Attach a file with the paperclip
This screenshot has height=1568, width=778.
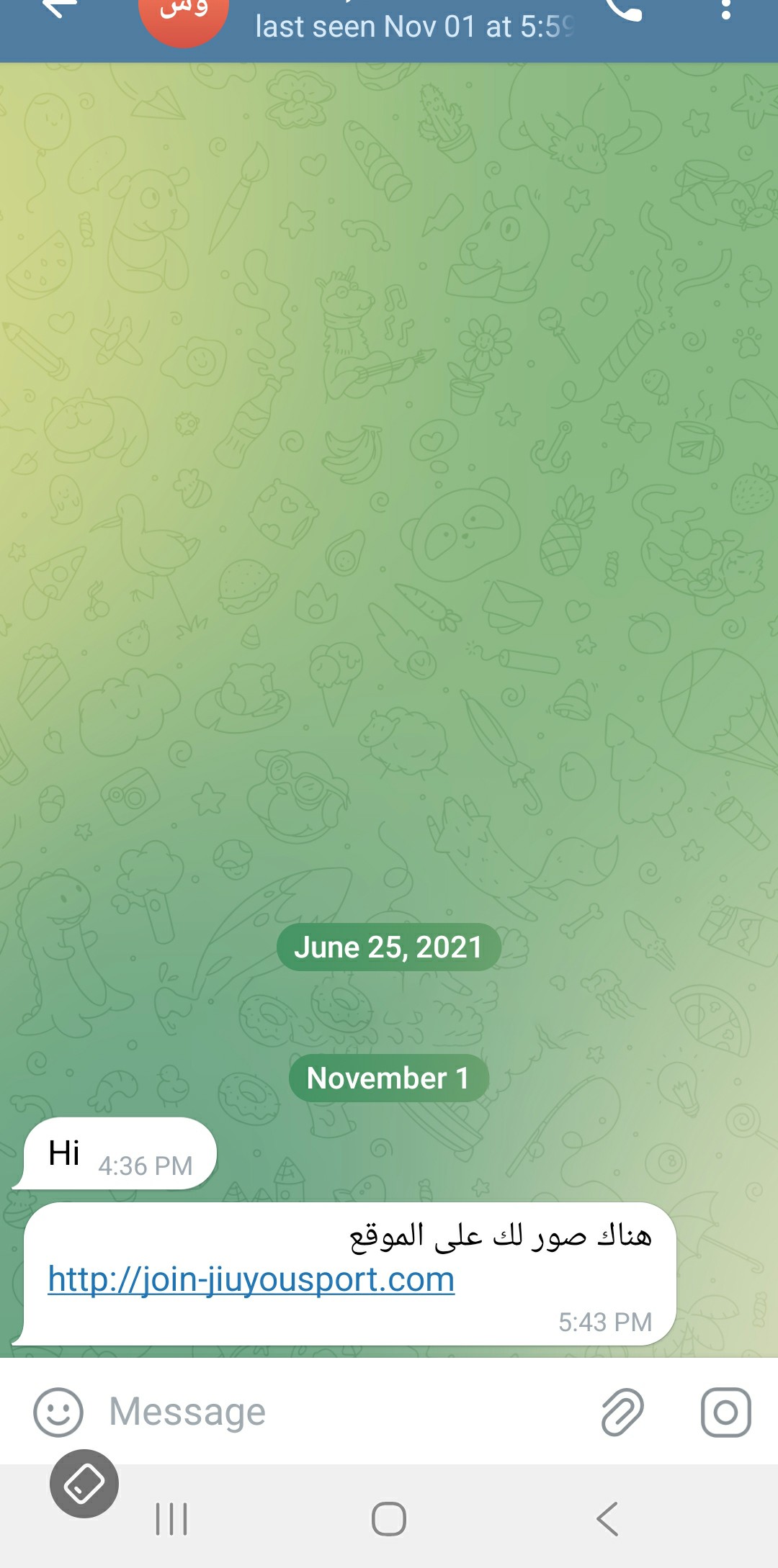click(622, 1412)
